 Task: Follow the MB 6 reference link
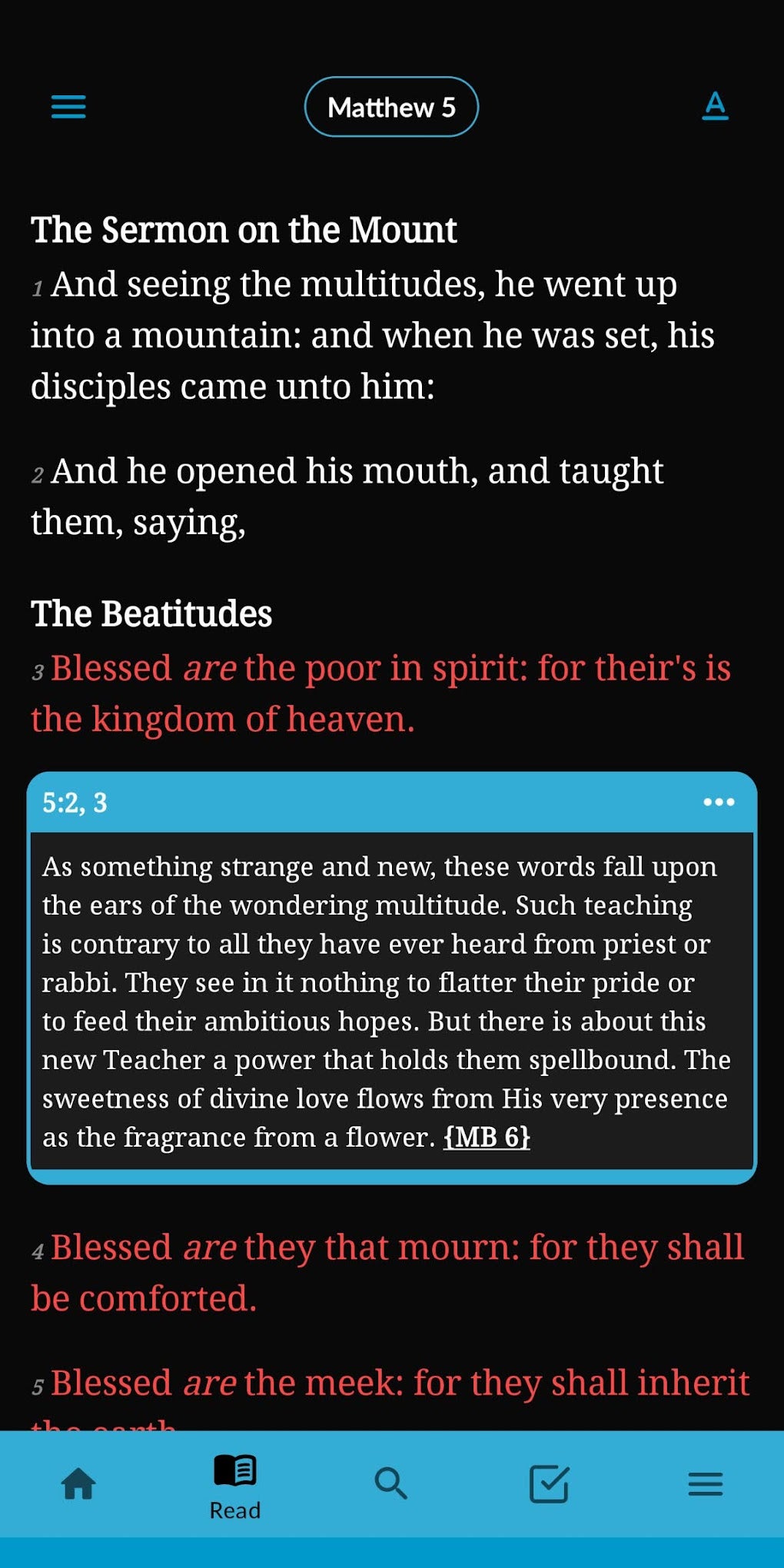tap(487, 1136)
